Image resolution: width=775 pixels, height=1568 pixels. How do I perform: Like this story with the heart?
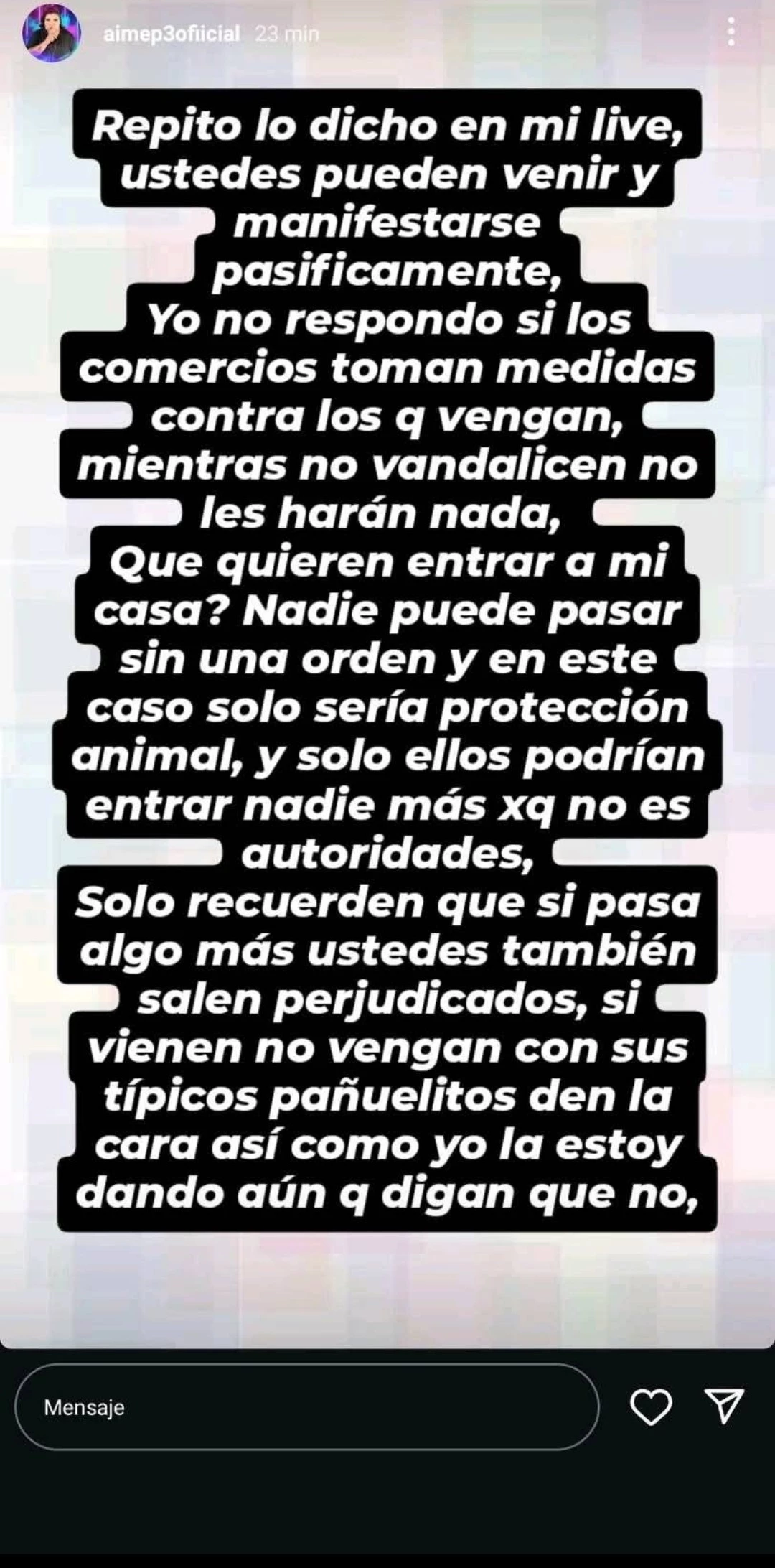[651, 1406]
